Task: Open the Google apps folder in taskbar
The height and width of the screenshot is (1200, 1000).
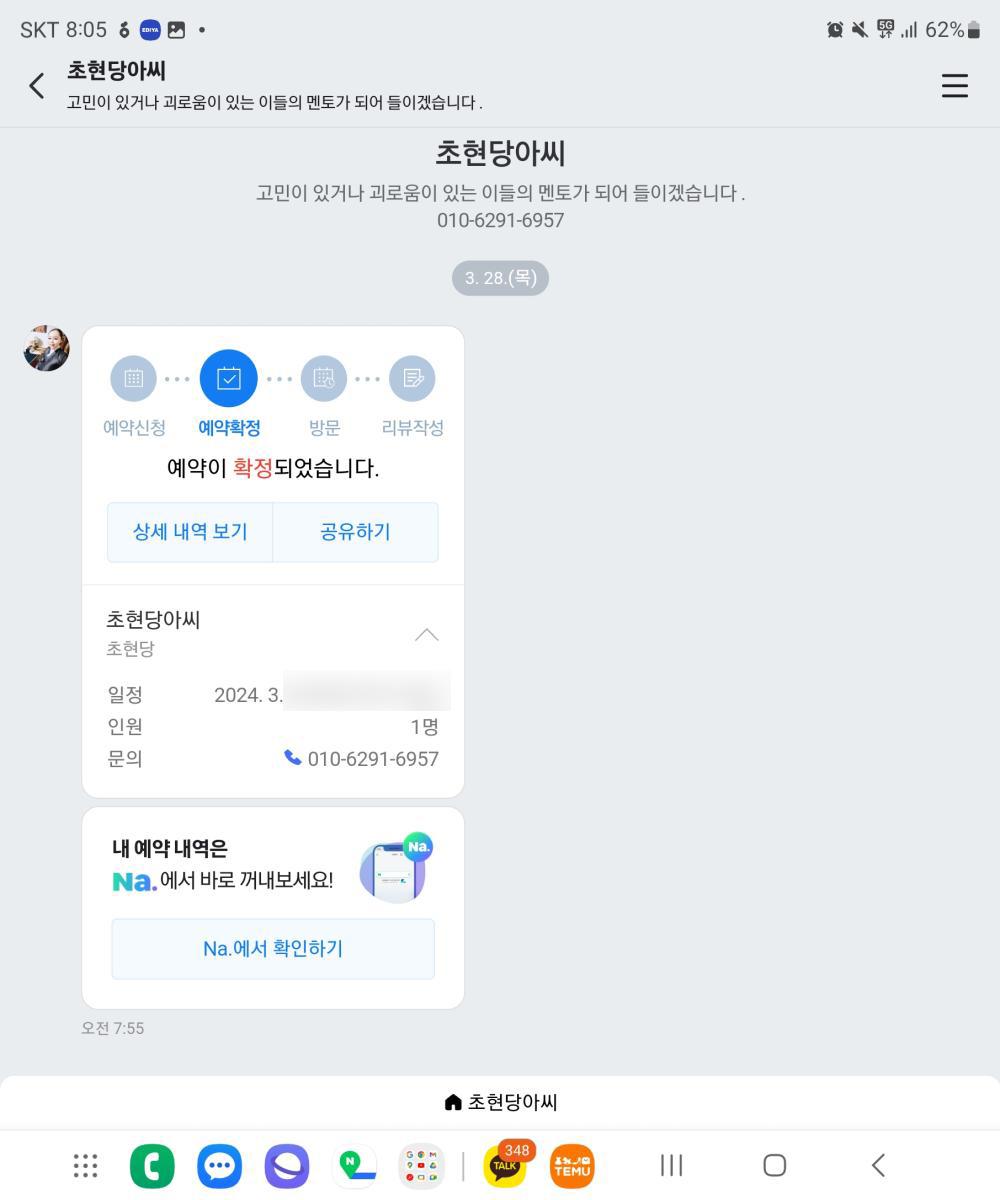Action: pyautogui.click(x=421, y=1166)
